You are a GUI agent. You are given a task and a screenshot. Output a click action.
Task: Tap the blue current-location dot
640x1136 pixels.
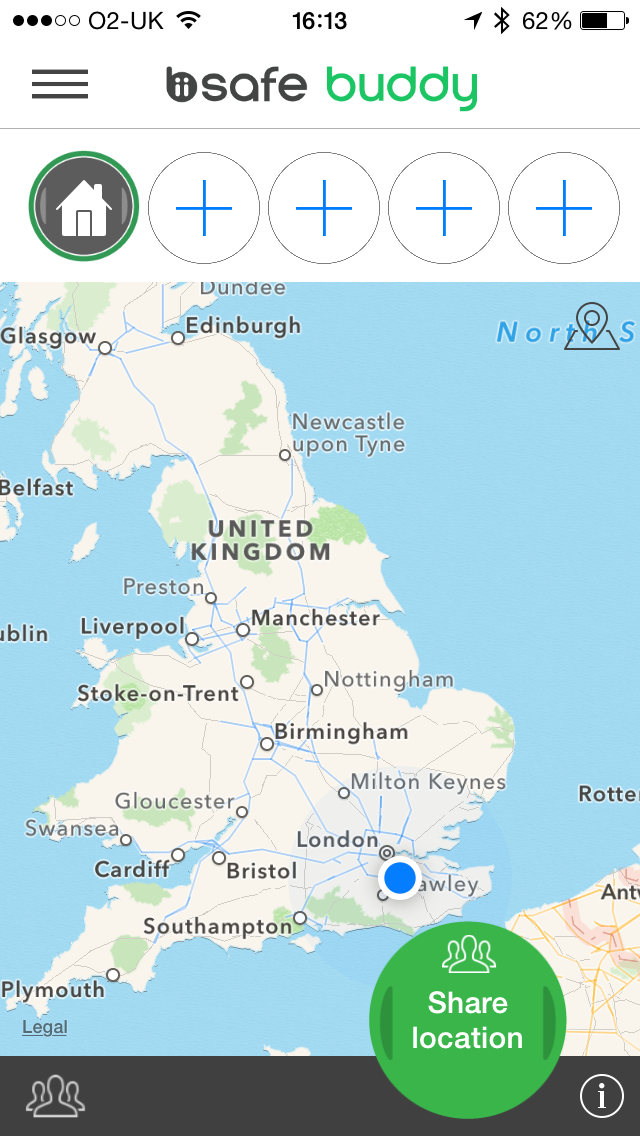[x=400, y=878]
